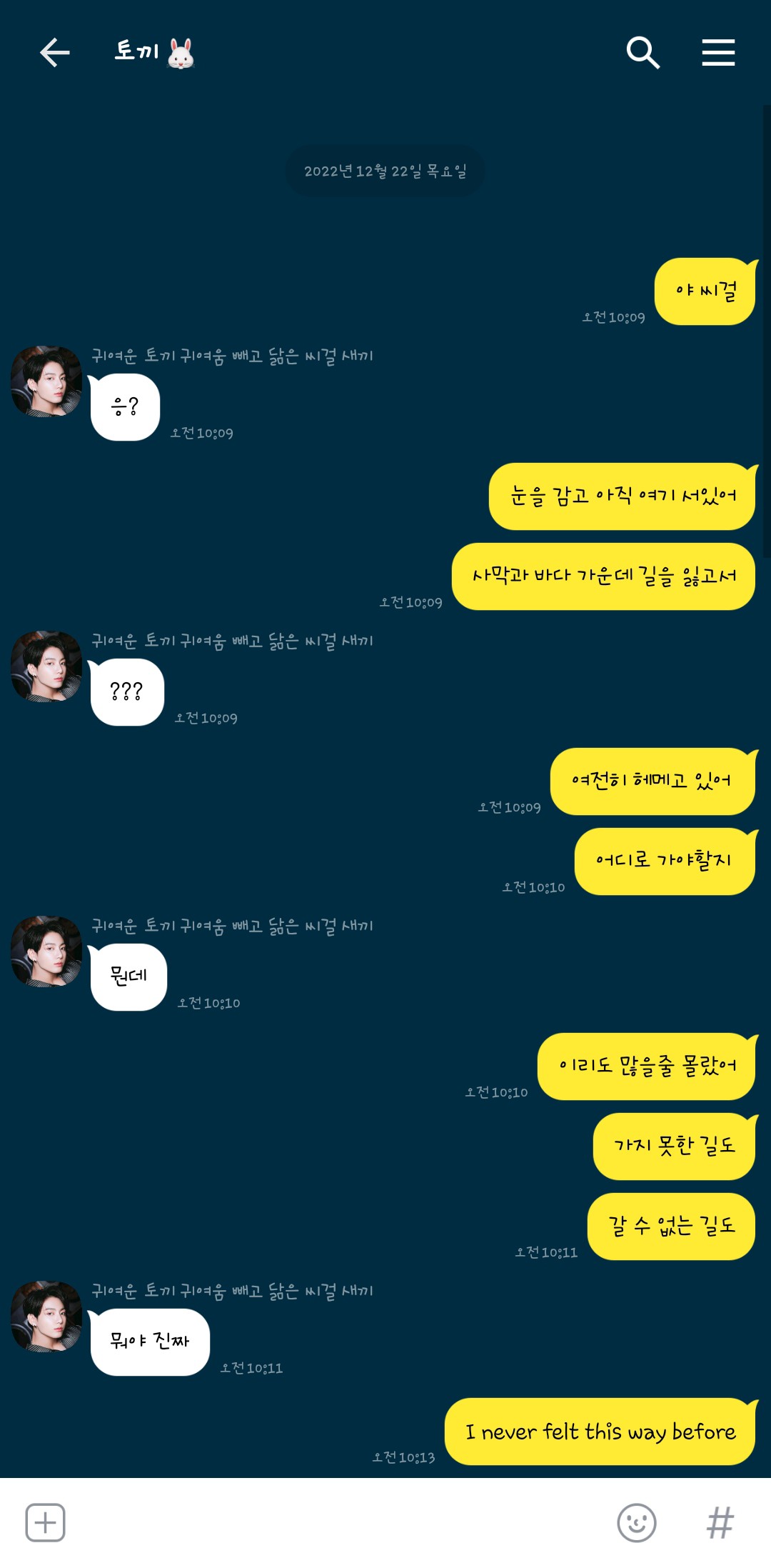The height and width of the screenshot is (1568, 771).
Task: Open the plus attachment button
Action: click(x=46, y=1523)
